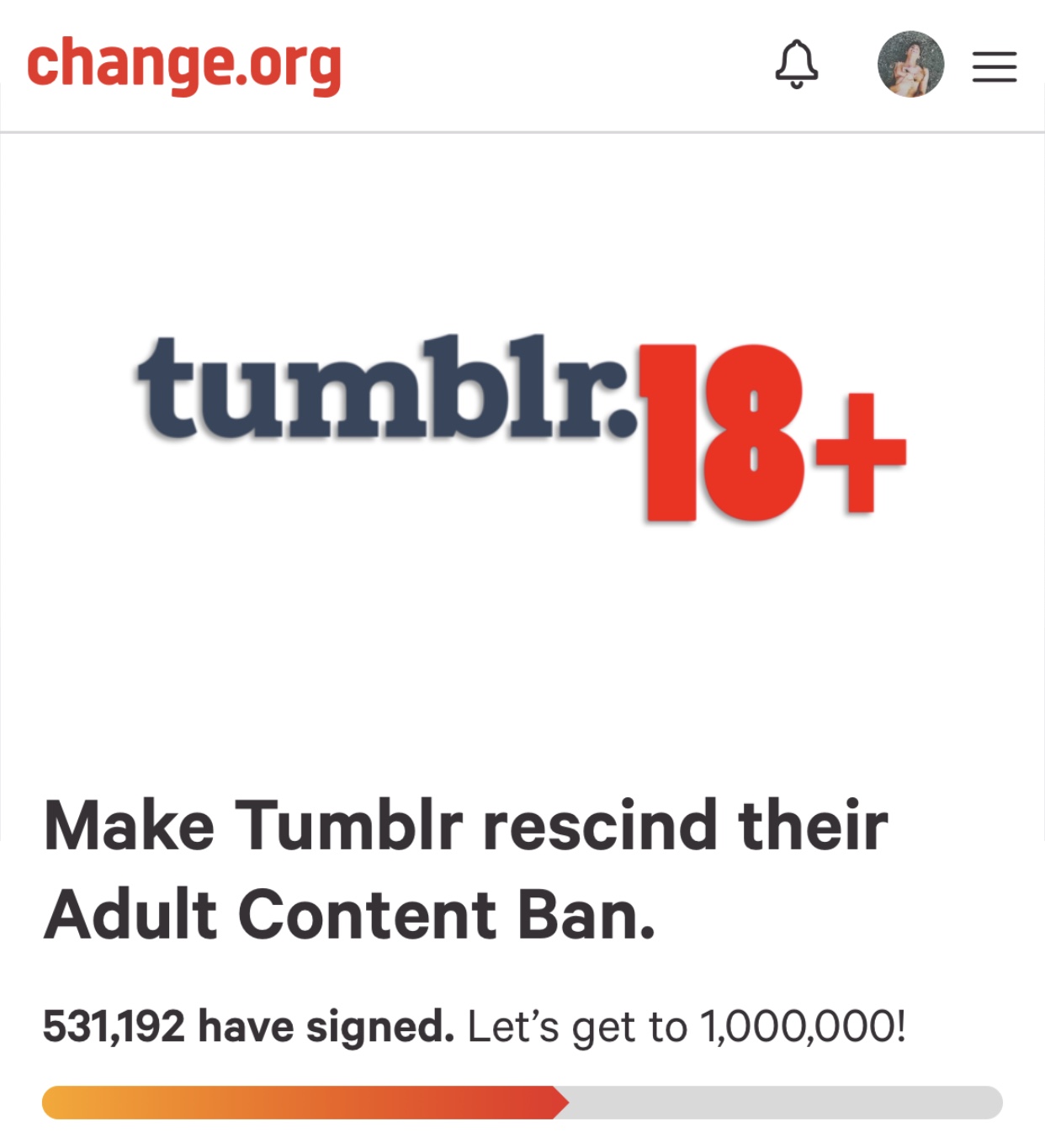Viewport: 1045px width, 1148px height.
Task: Open the notifications bell
Action: pos(796,64)
